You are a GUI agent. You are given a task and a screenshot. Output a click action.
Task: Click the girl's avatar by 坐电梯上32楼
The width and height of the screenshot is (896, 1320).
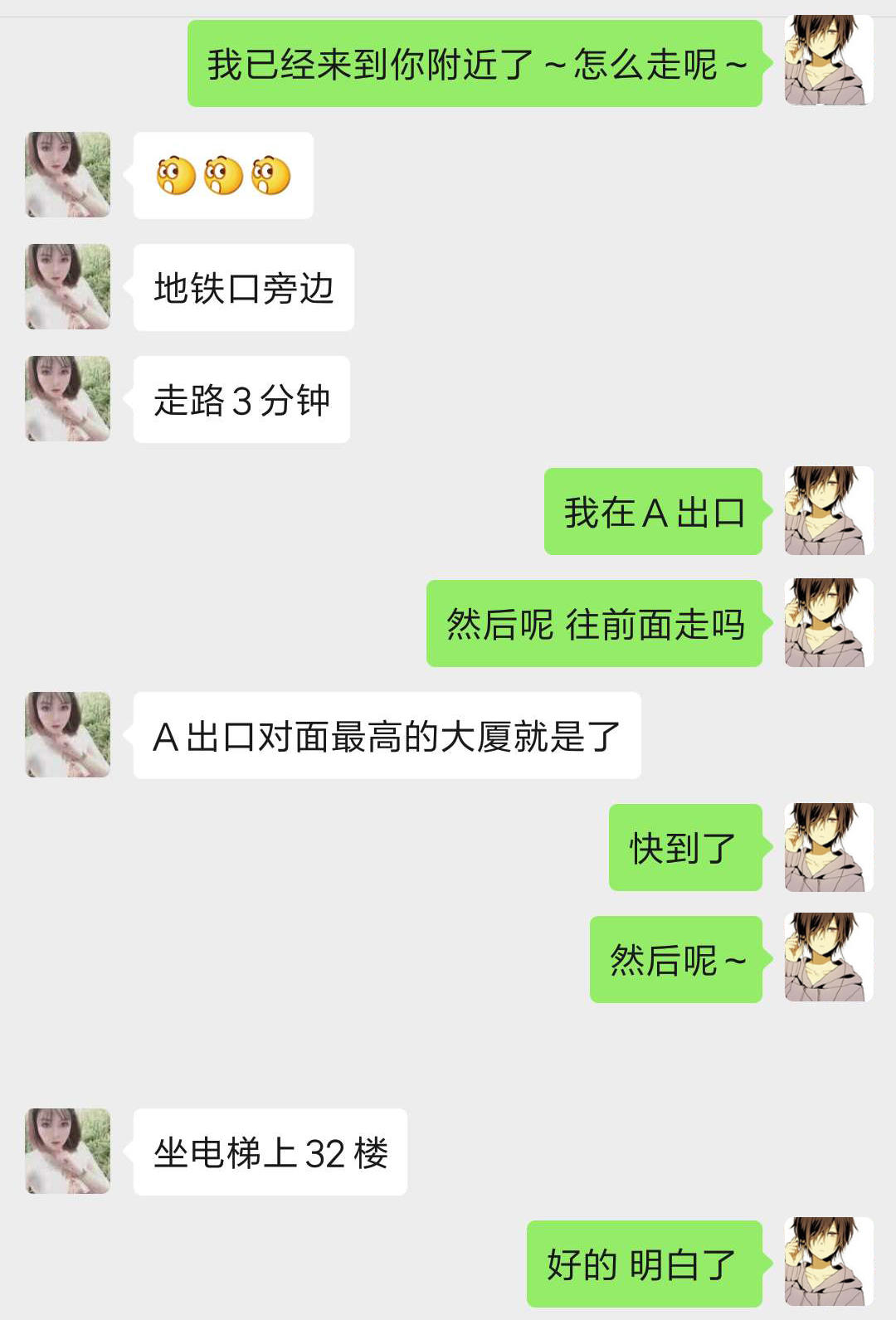(67, 1152)
